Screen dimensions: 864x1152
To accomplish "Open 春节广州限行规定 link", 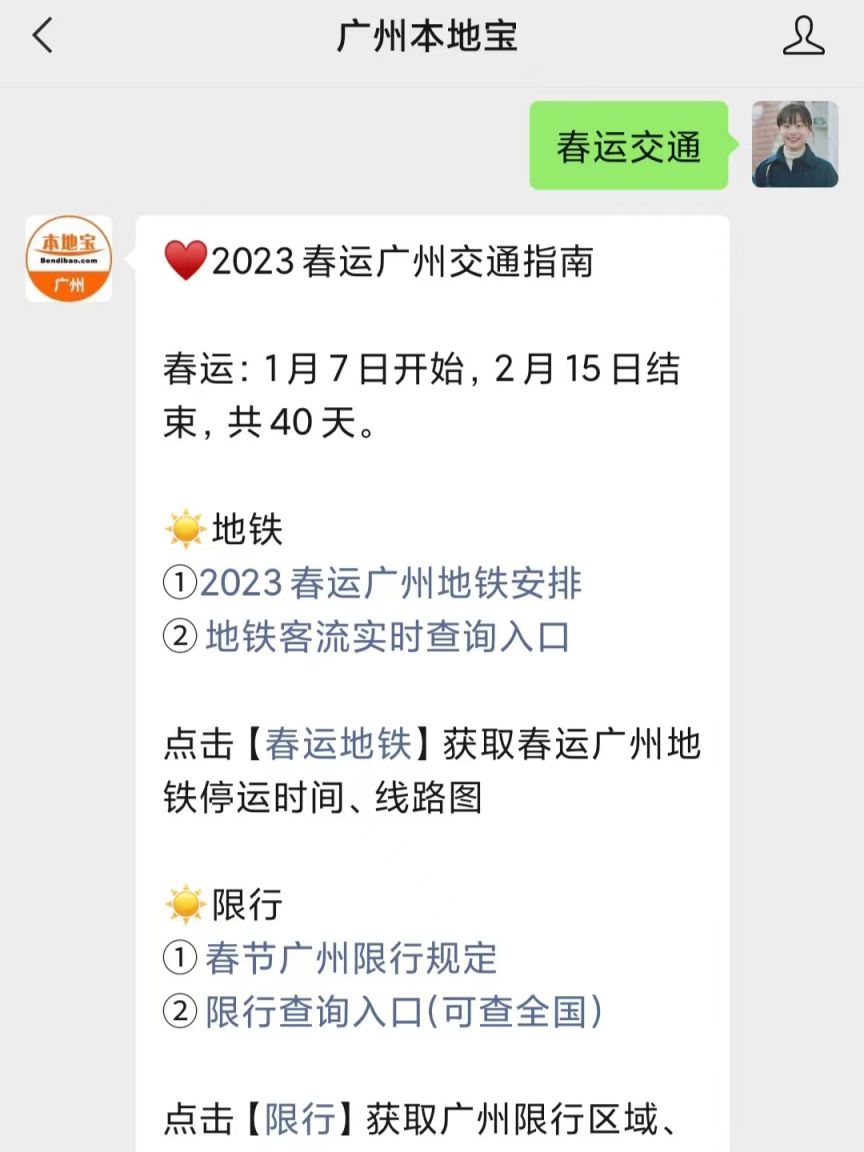I will point(351,958).
